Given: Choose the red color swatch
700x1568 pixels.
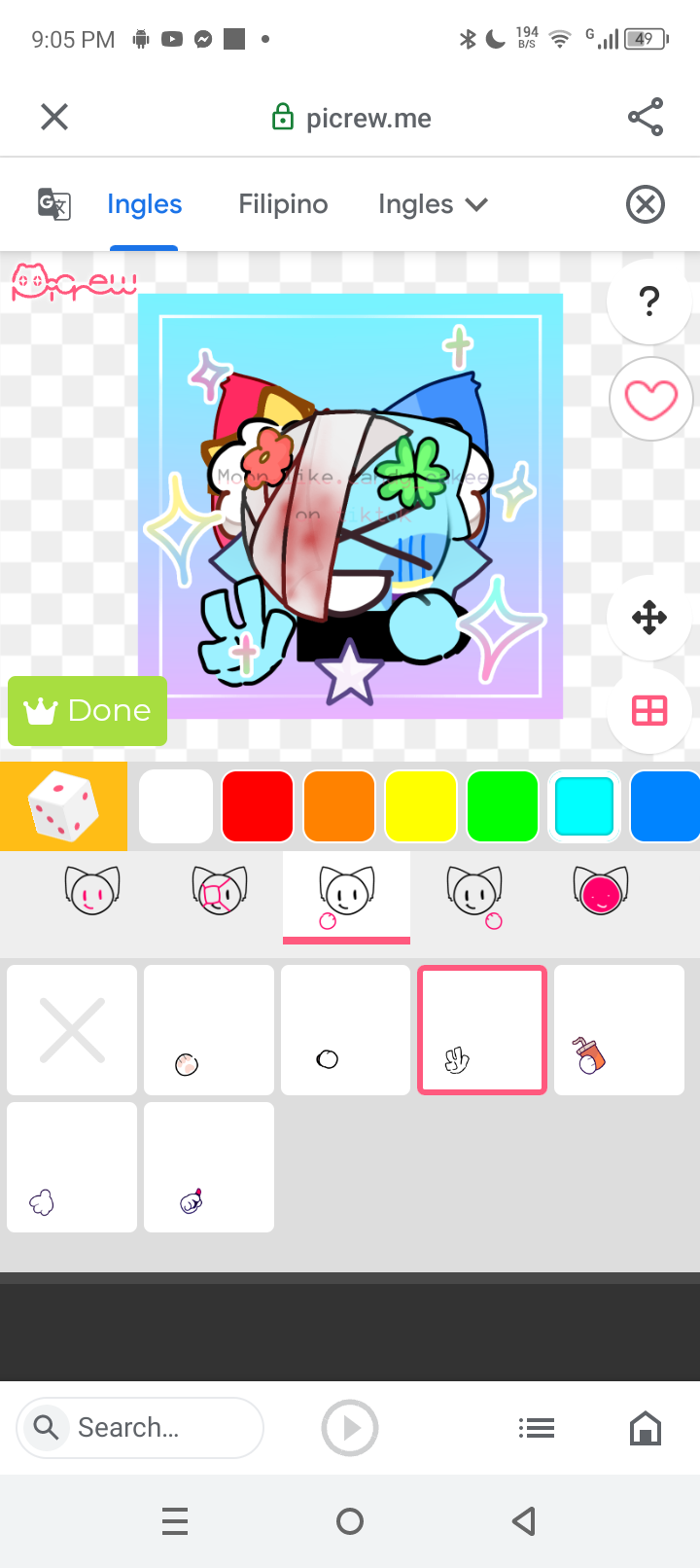Looking at the screenshot, I should pyautogui.click(x=258, y=806).
